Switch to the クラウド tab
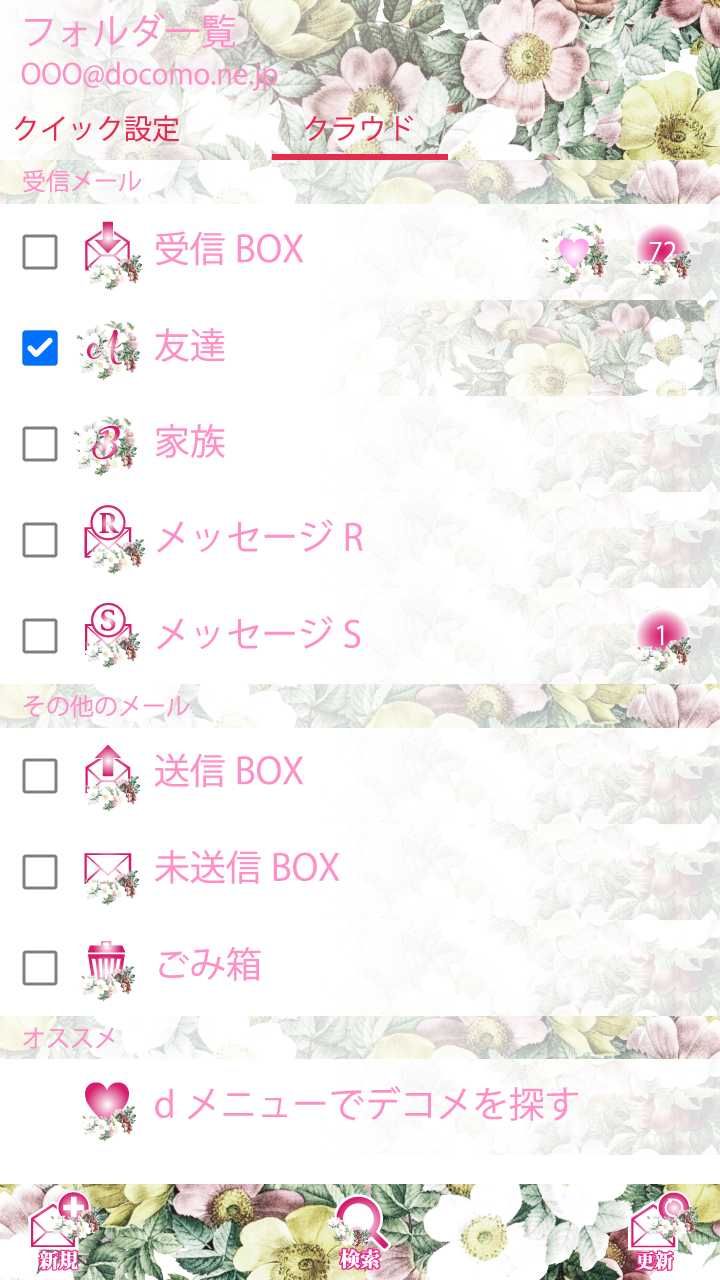Viewport: 720px width, 1280px height. coord(359,130)
